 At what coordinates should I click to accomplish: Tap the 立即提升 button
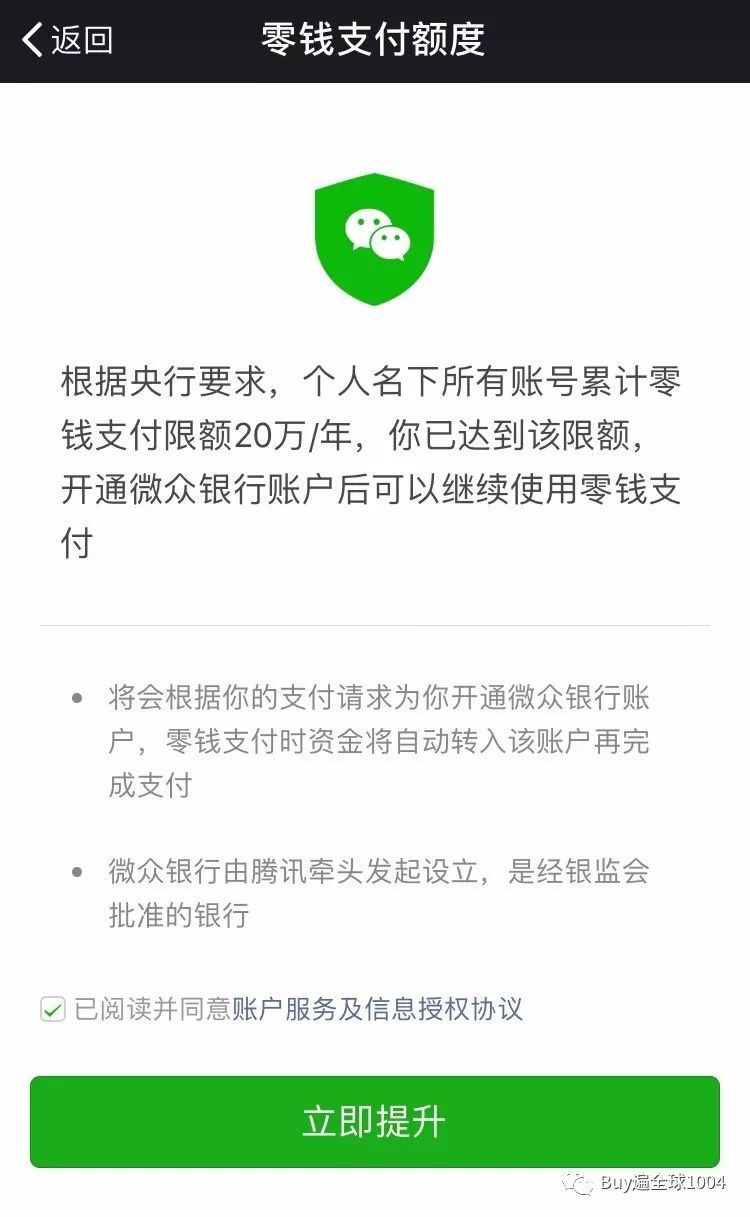click(374, 1122)
